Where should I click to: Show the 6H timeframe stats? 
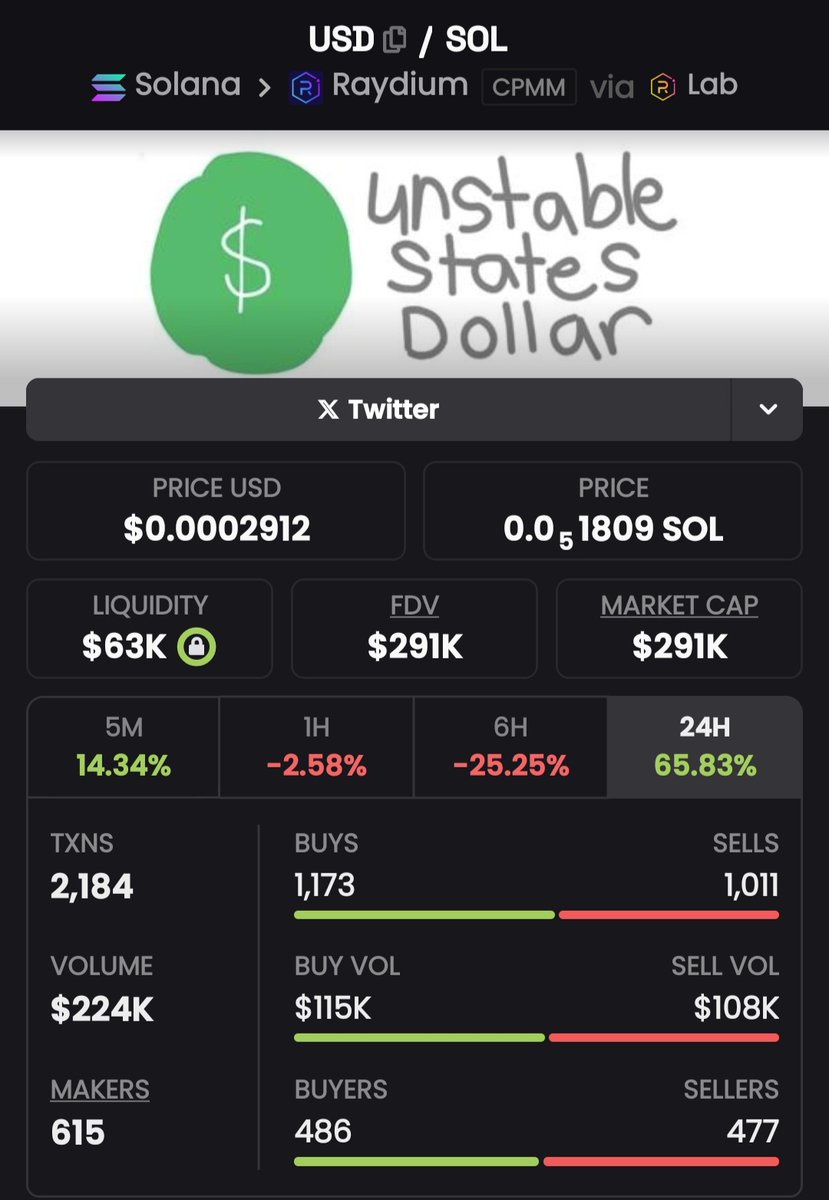[510, 747]
